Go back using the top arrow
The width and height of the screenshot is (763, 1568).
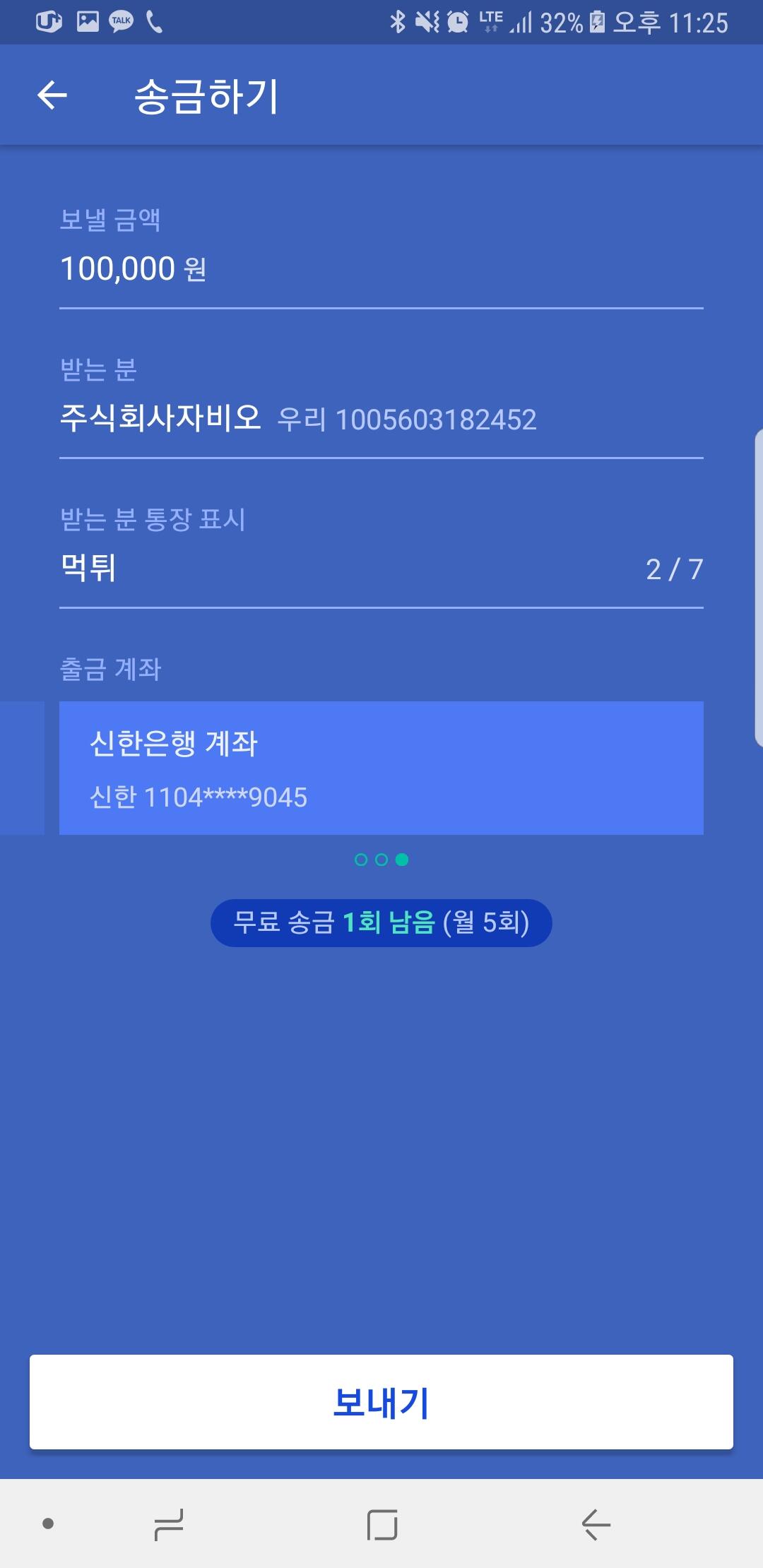[x=52, y=95]
